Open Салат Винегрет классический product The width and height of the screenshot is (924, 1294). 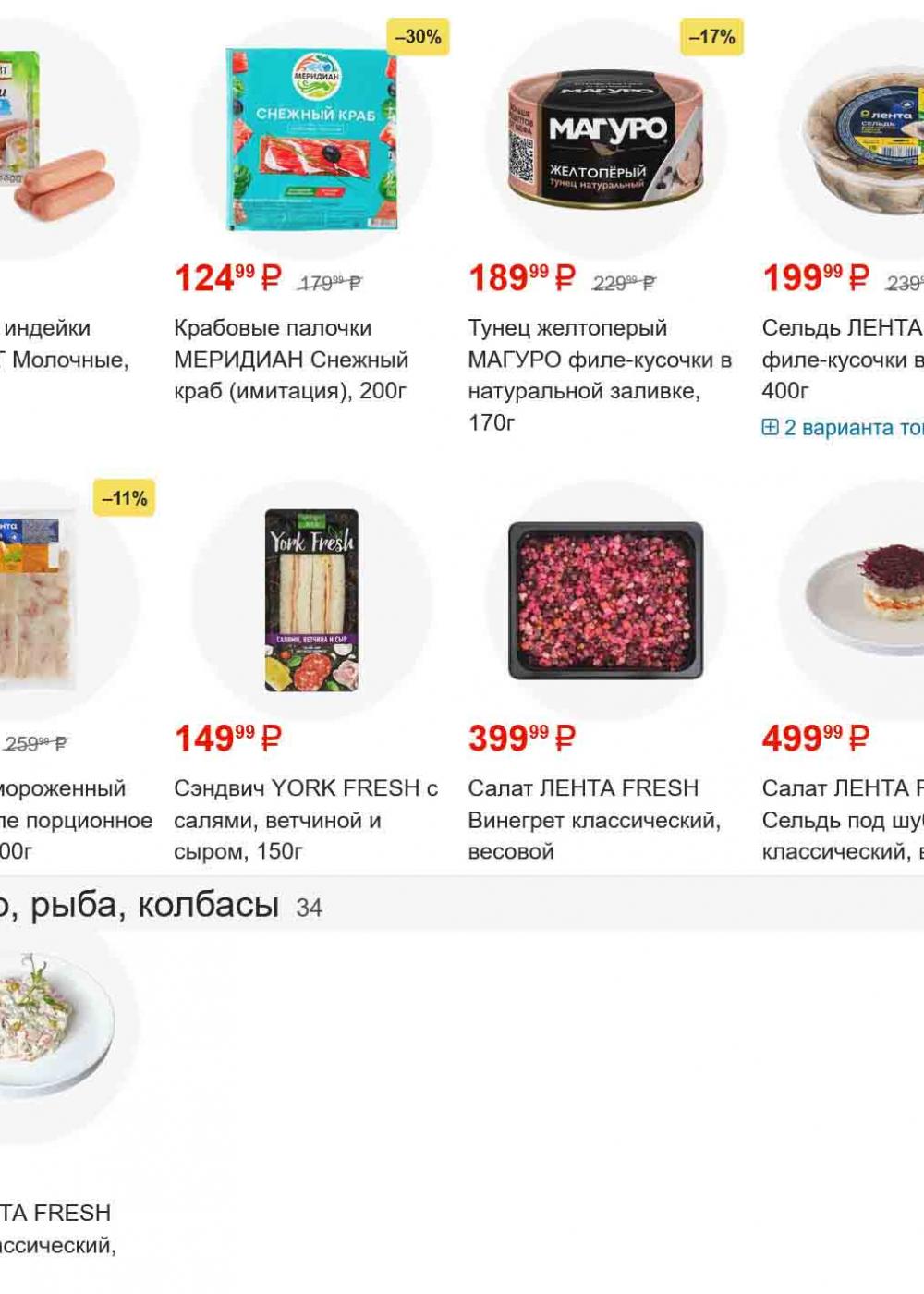593,819
